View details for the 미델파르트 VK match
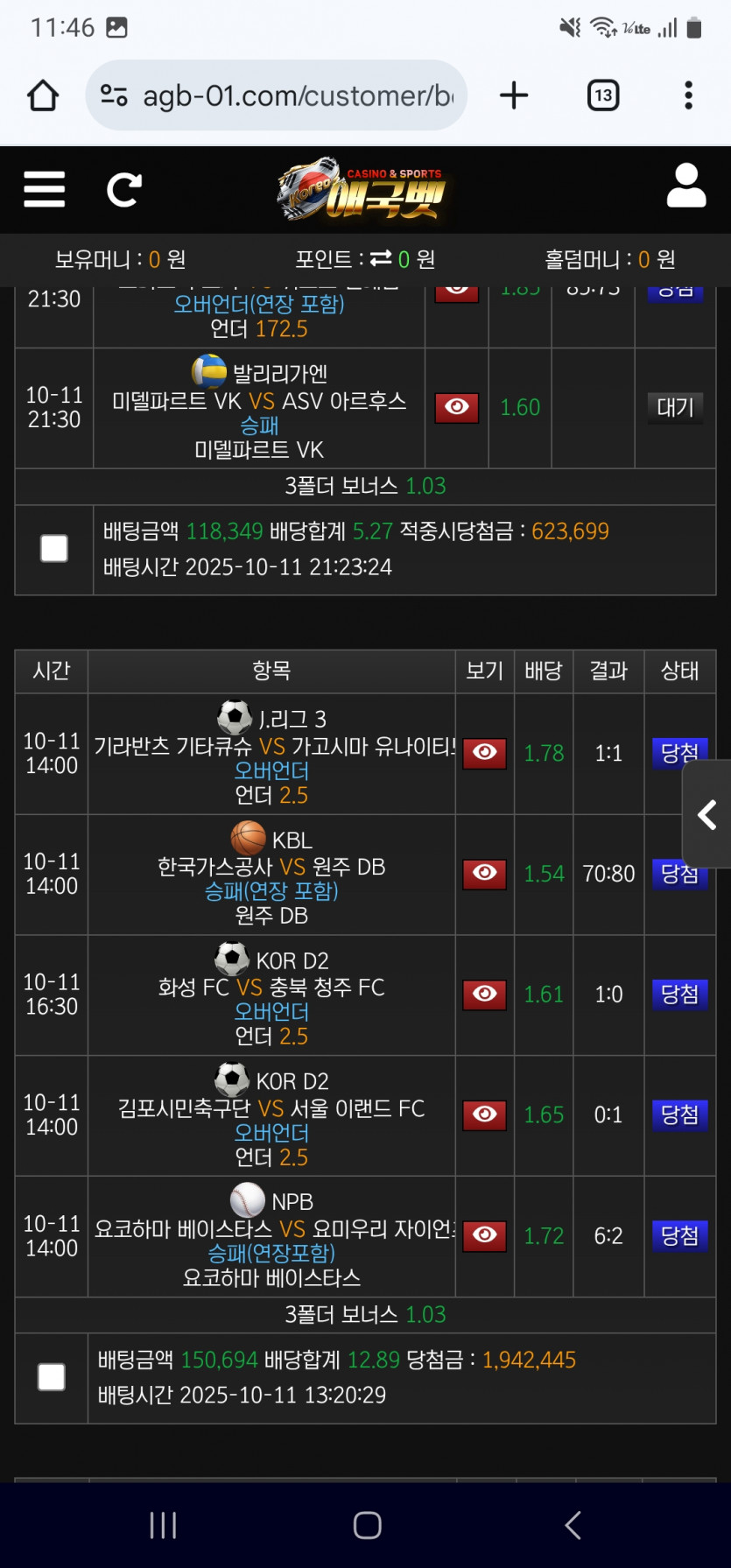This screenshot has height=1568, width=731. pyautogui.click(x=457, y=407)
